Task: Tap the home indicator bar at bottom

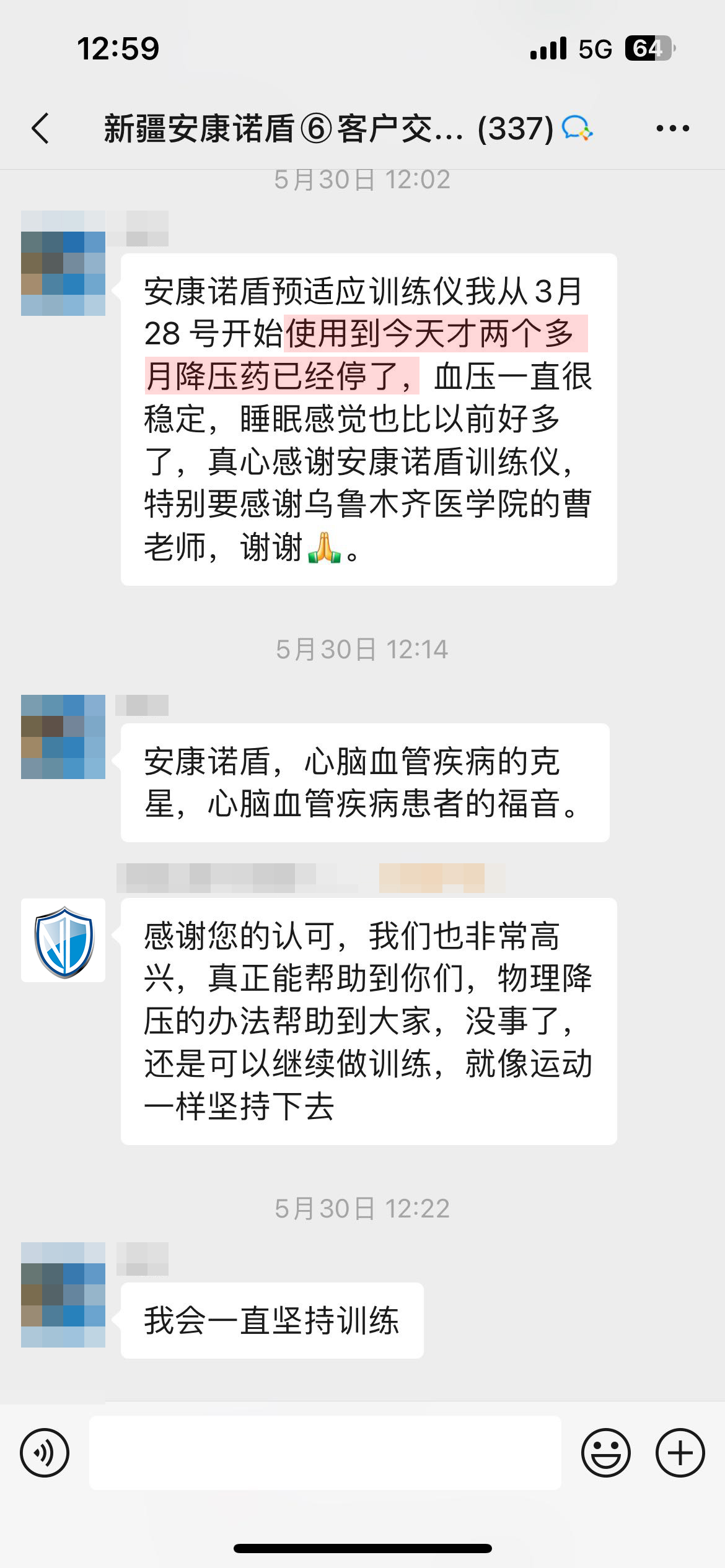Action: pyautogui.click(x=362, y=1548)
